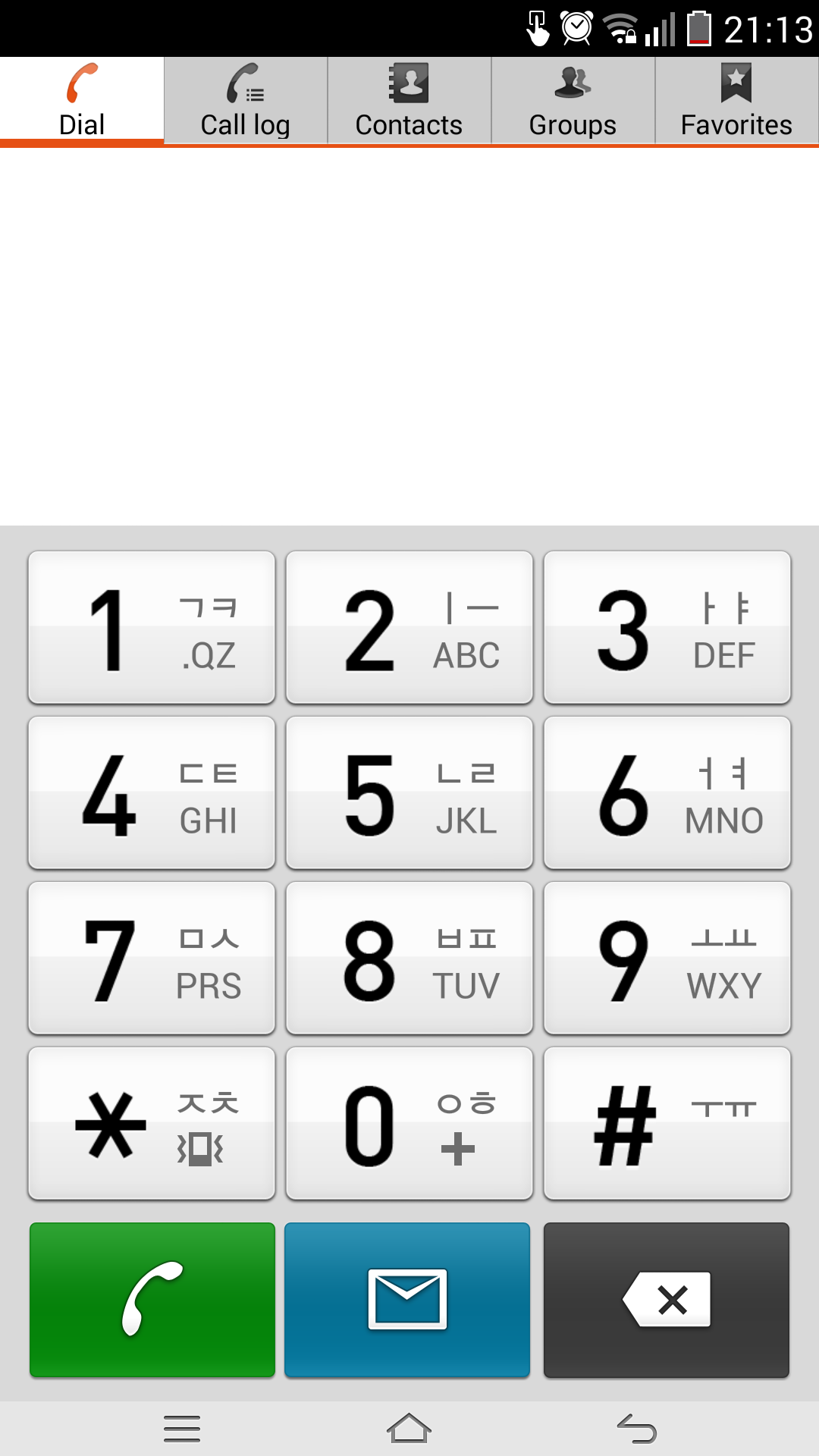Image resolution: width=819 pixels, height=1456 pixels.
Task: Place a call with the green phone button
Action: point(152,1300)
